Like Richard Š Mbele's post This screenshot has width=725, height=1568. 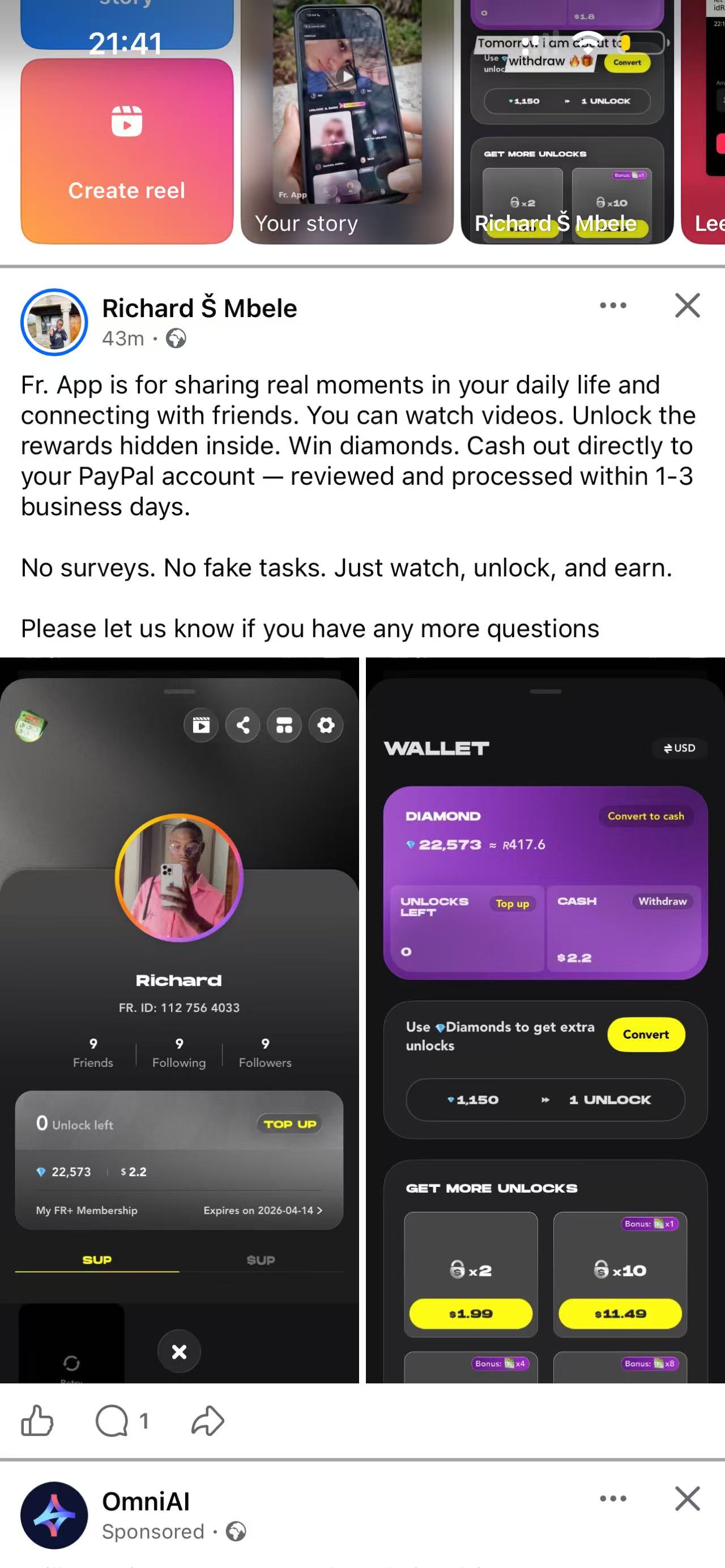click(37, 1421)
